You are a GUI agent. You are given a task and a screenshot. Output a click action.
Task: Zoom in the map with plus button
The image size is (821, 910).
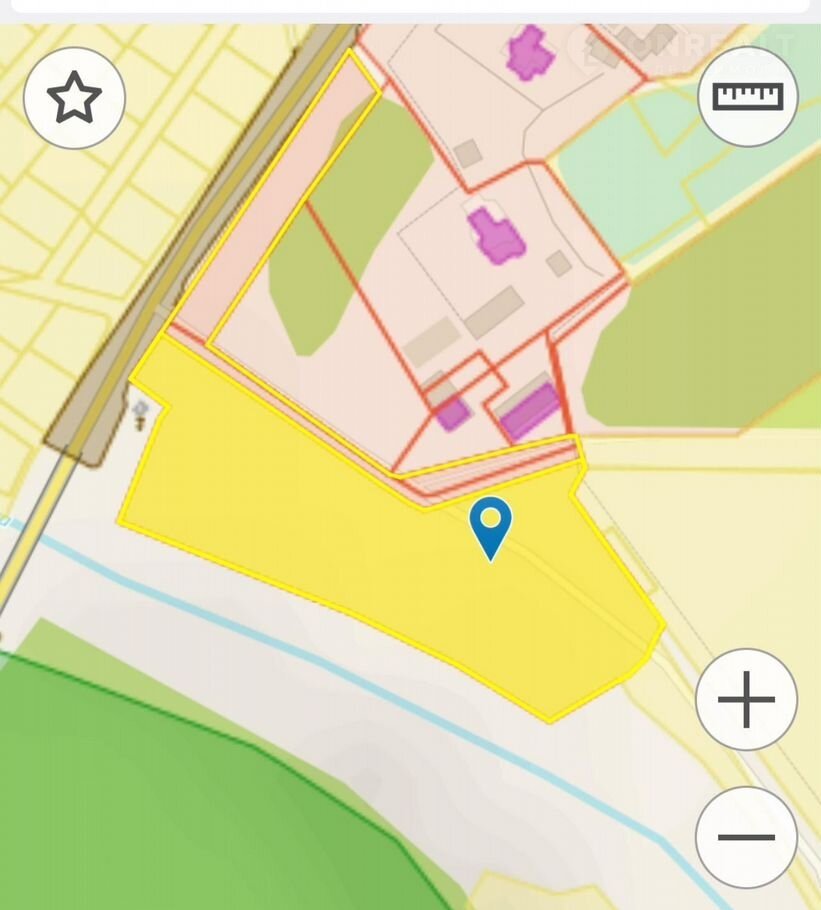pos(746,699)
